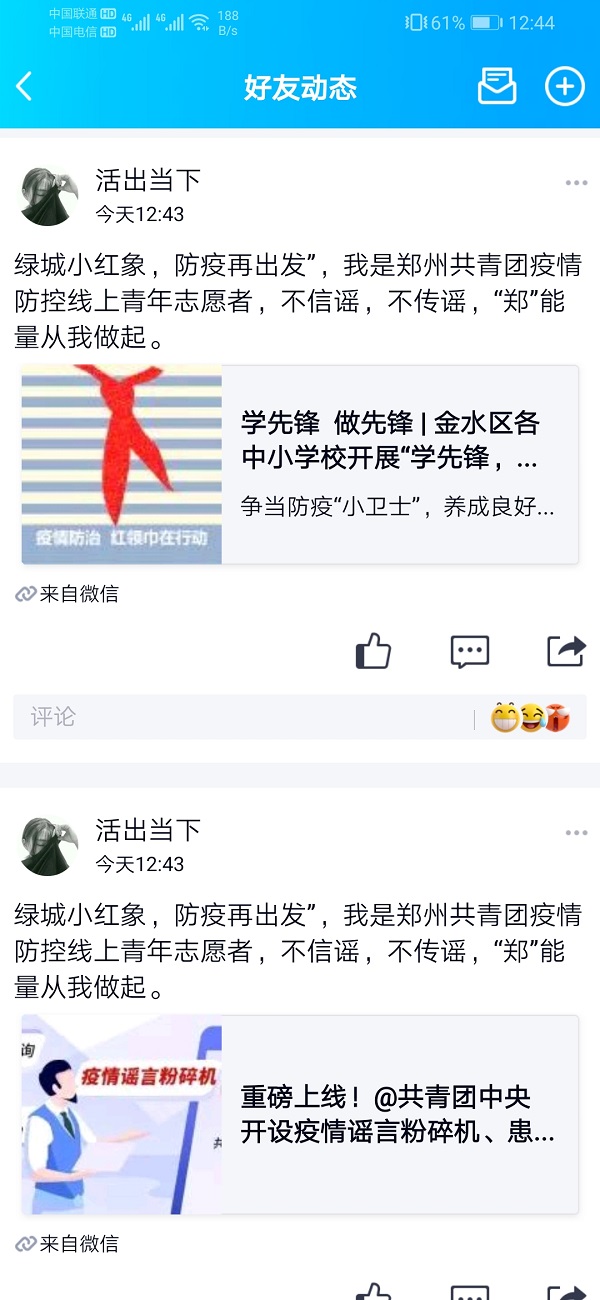This screenshot has height=1300, width=600.
Task: Open the 学先锋 做先锋 article card
Action: coord(300,464)
